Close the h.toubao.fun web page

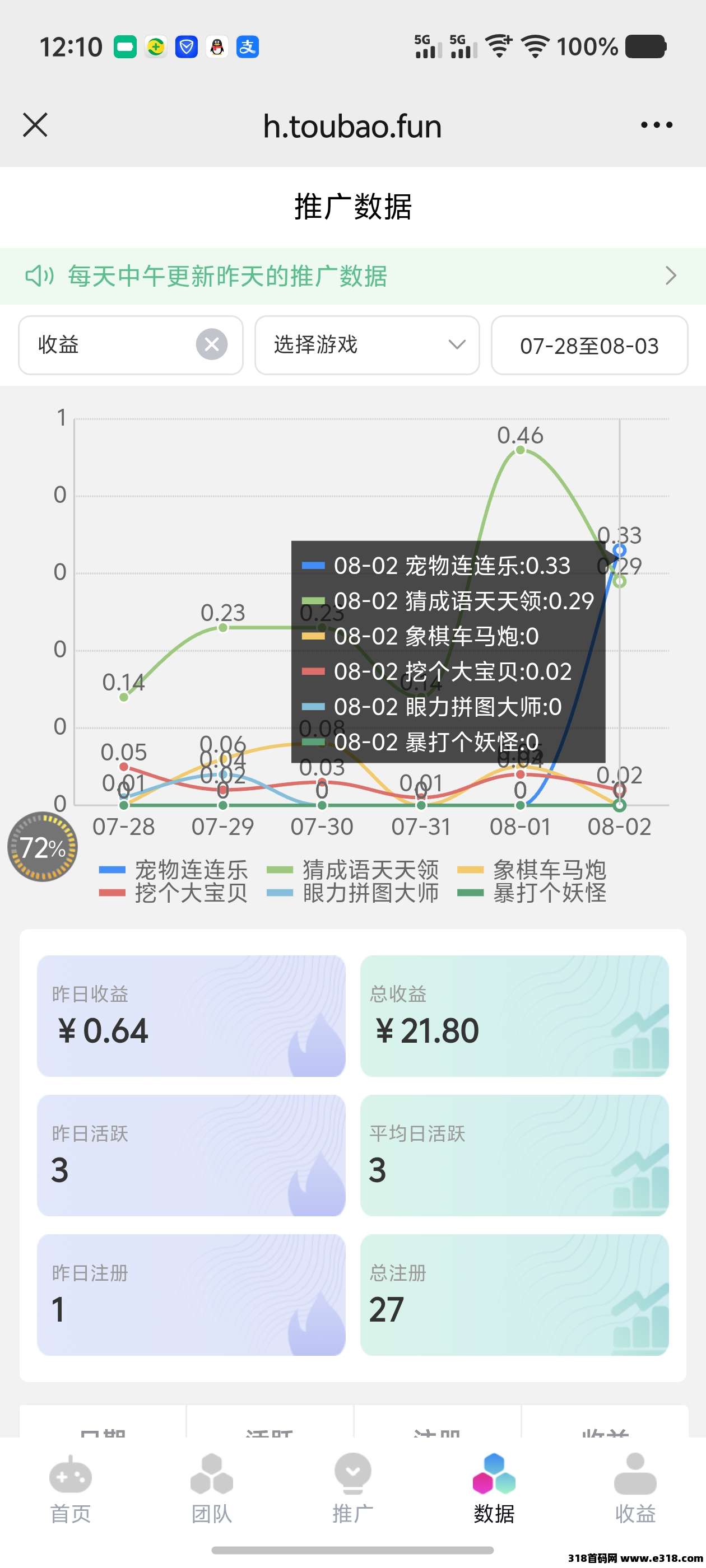pos(35,125)
